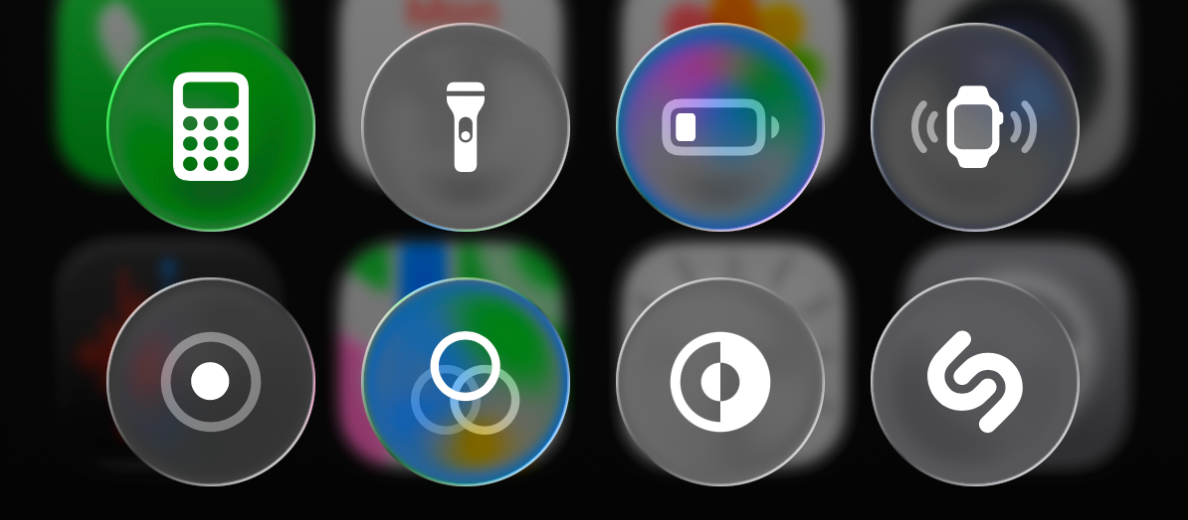
Task: Toggle Low Power Mode battery control
Action: (720, 127)
